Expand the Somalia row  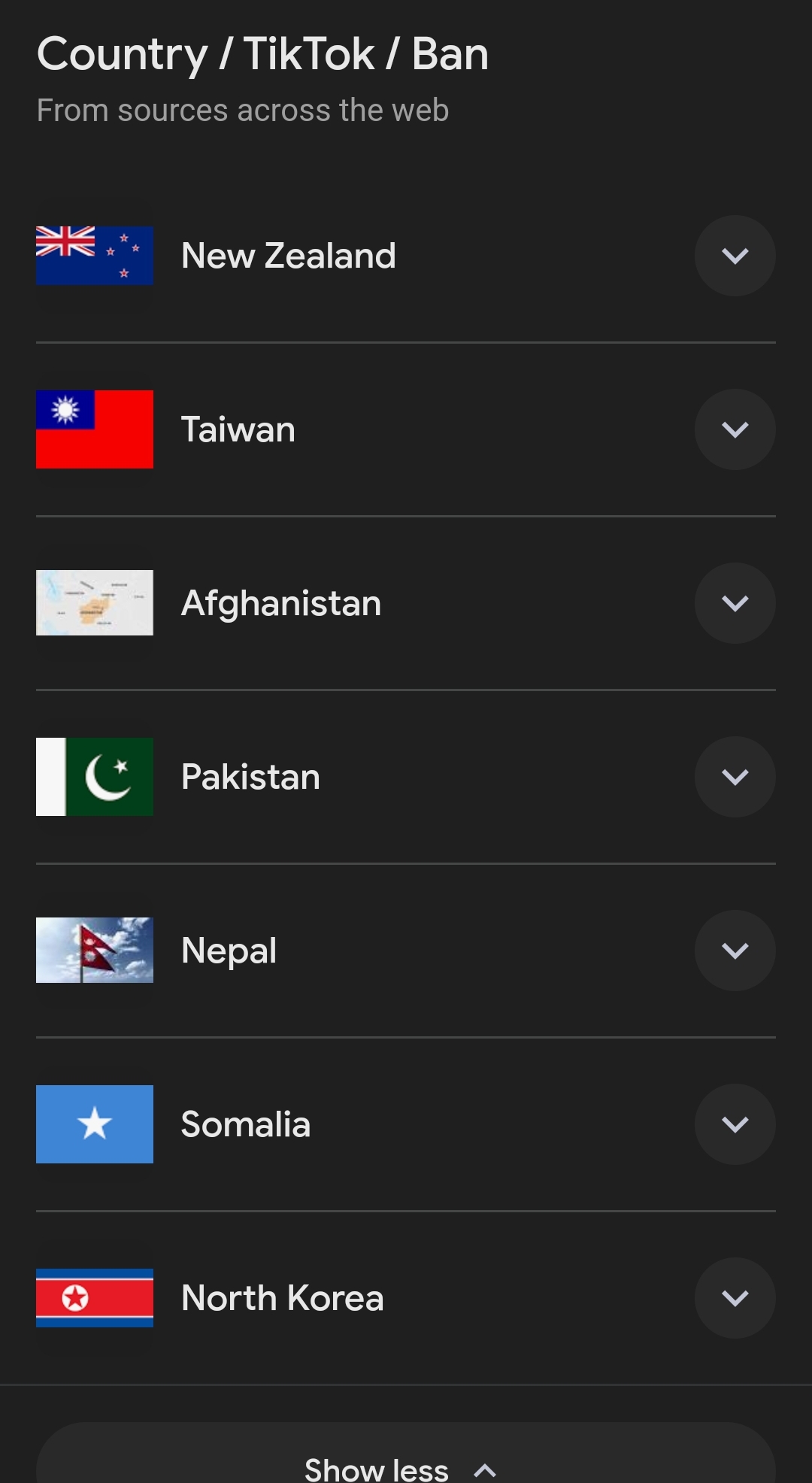click(x=735, y=1124)
